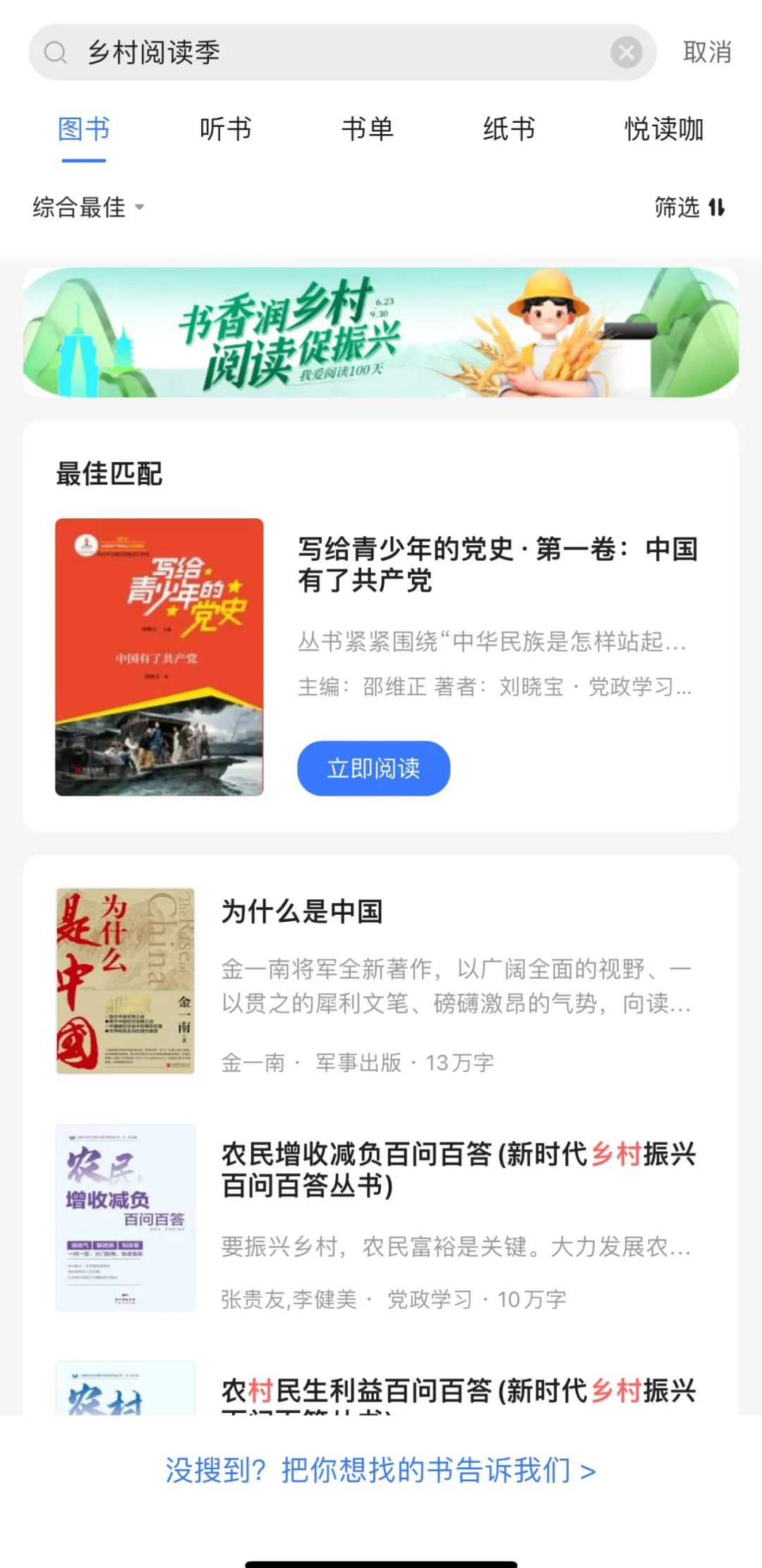Viewport: 762px width, 1568px height.
Task: Open the 筛选 filter options
Action: (x=689, y=207)
